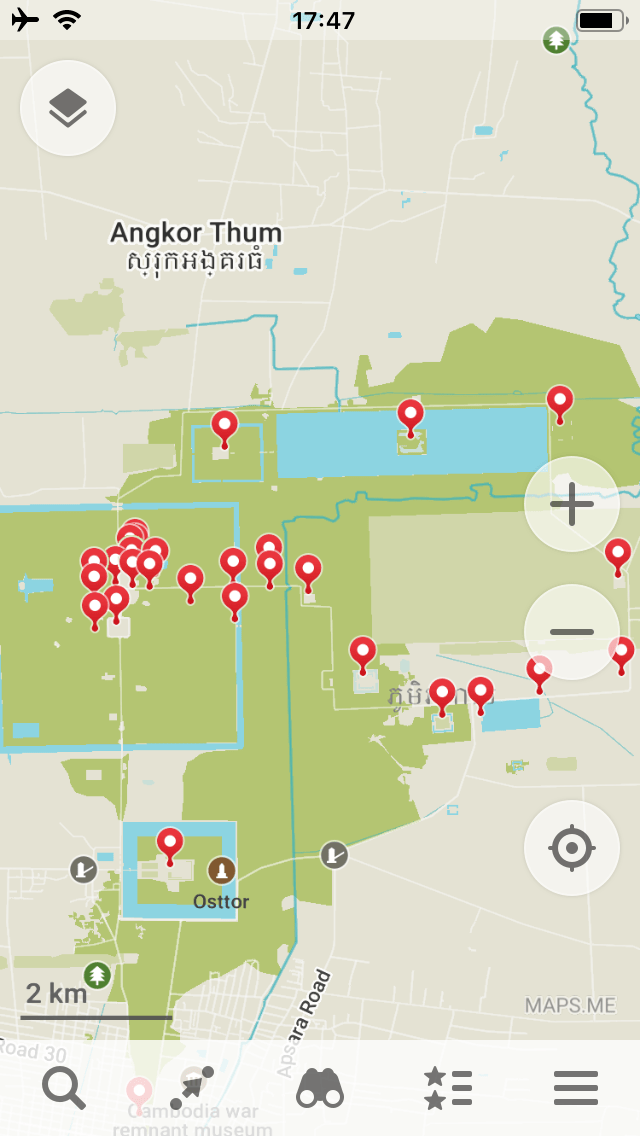Open the map layers button
Viewport: 640px width, 1136px height.
tap(68, 108)
